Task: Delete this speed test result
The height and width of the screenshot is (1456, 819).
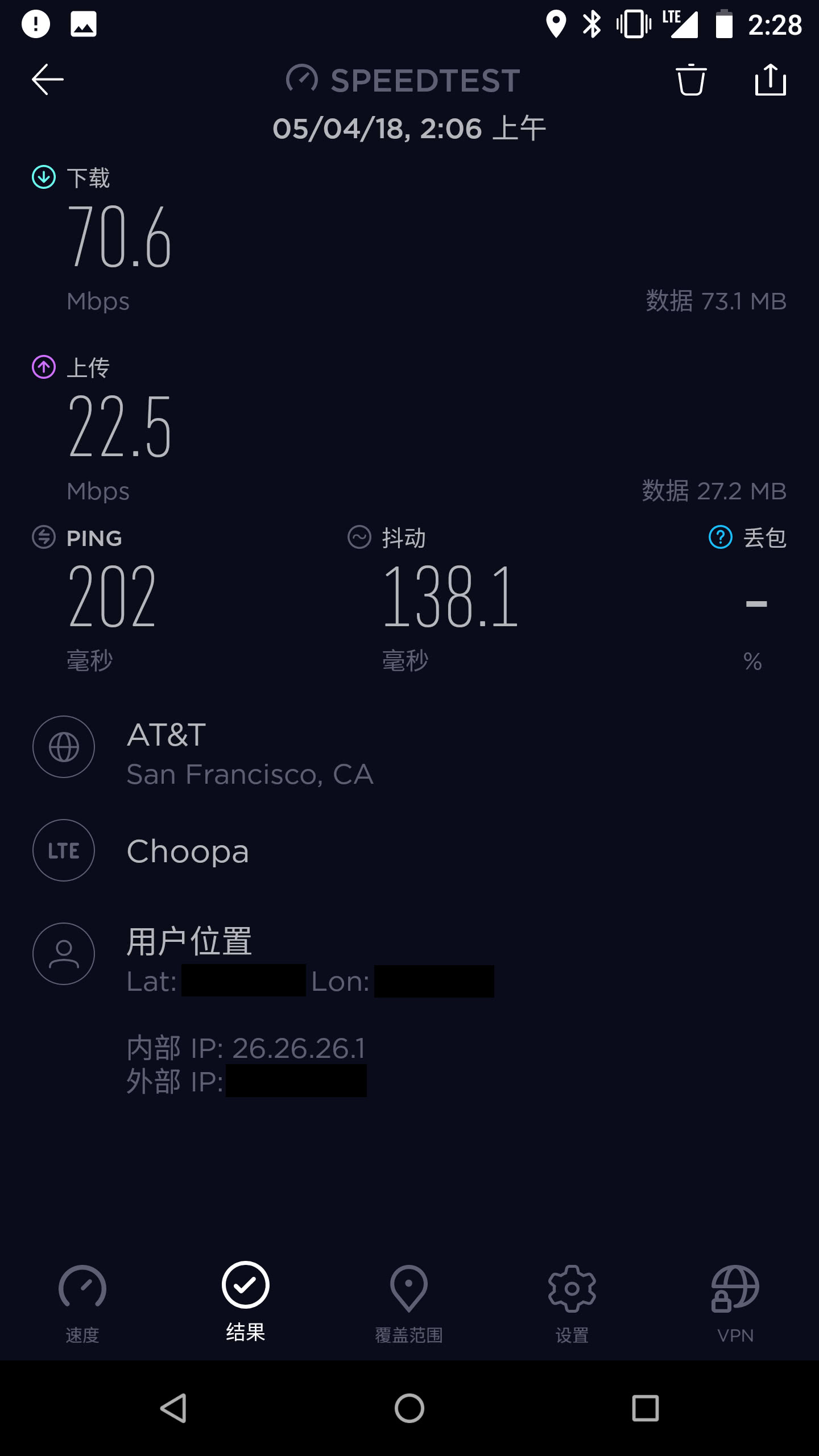Action: (691, 79)
